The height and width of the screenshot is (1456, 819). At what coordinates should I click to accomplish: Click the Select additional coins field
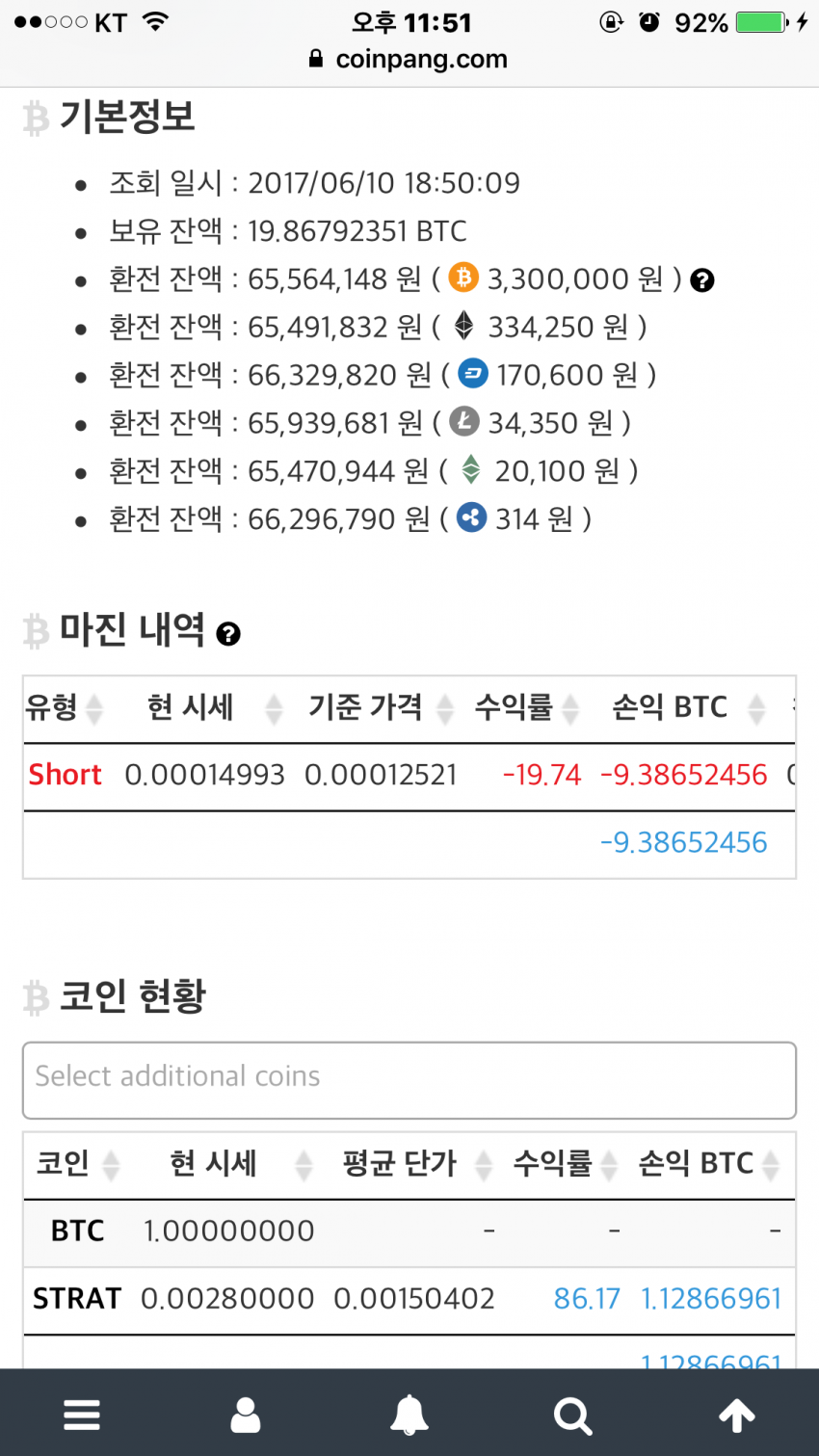point(409,1079)
